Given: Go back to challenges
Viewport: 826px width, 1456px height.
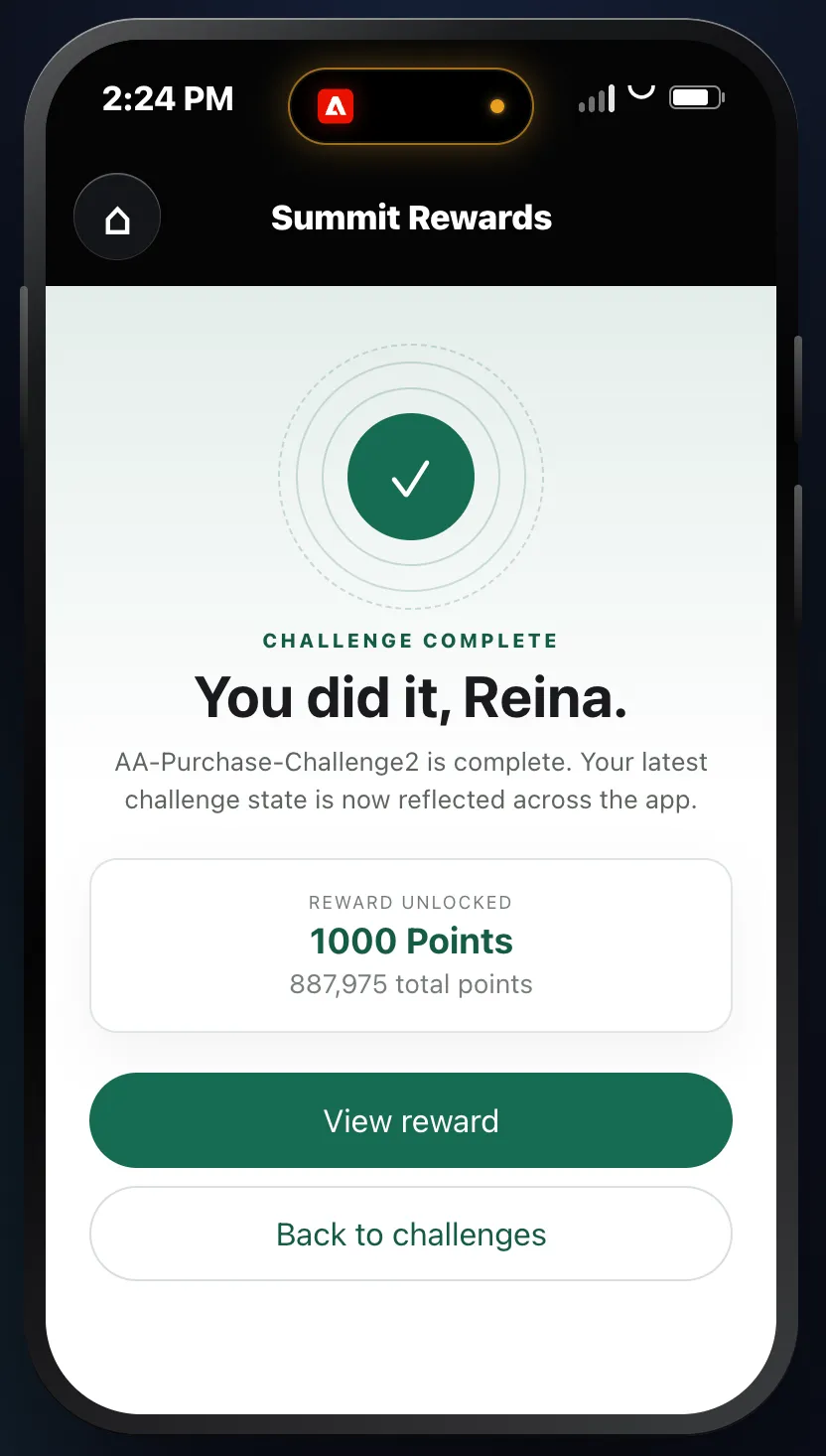Looking at the screenshot, I should [x=411, y=1234].
